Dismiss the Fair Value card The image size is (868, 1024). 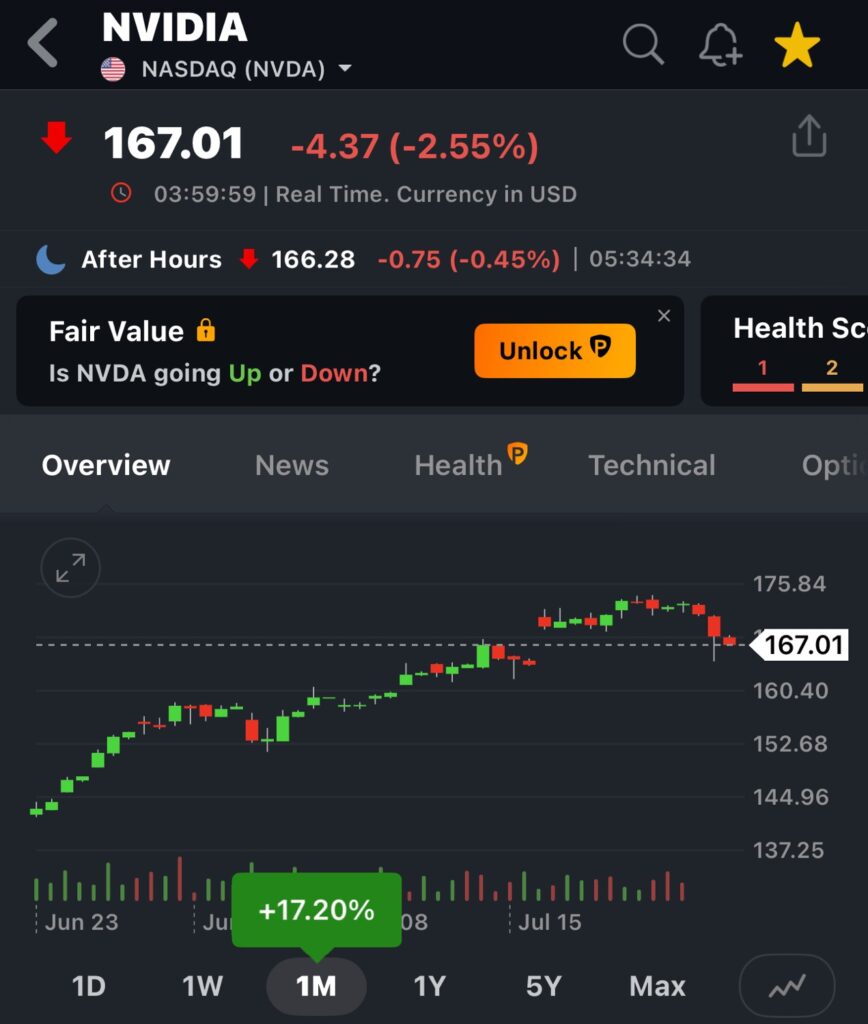click(664, 316)
